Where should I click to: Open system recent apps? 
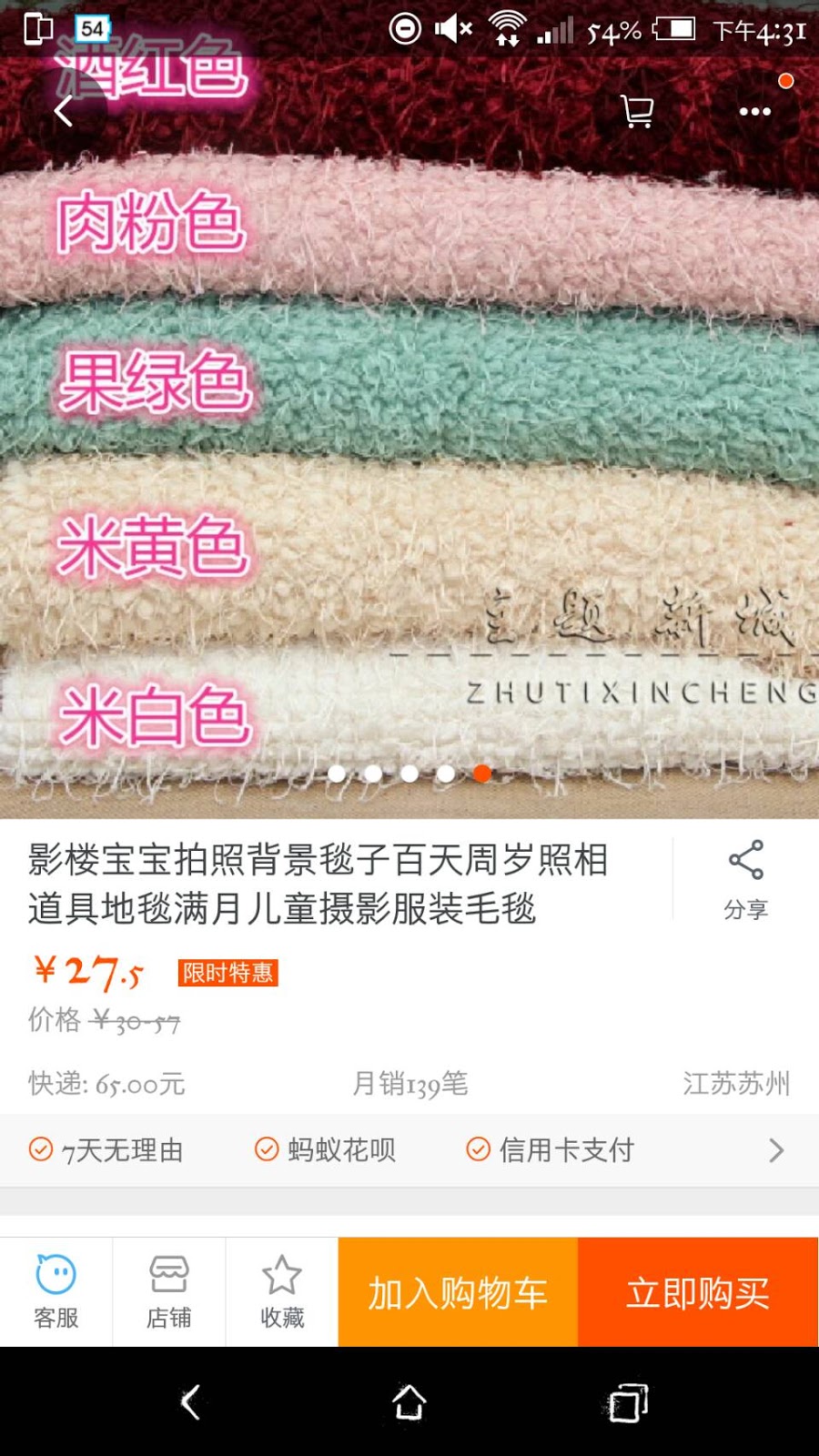[628, 1402]
